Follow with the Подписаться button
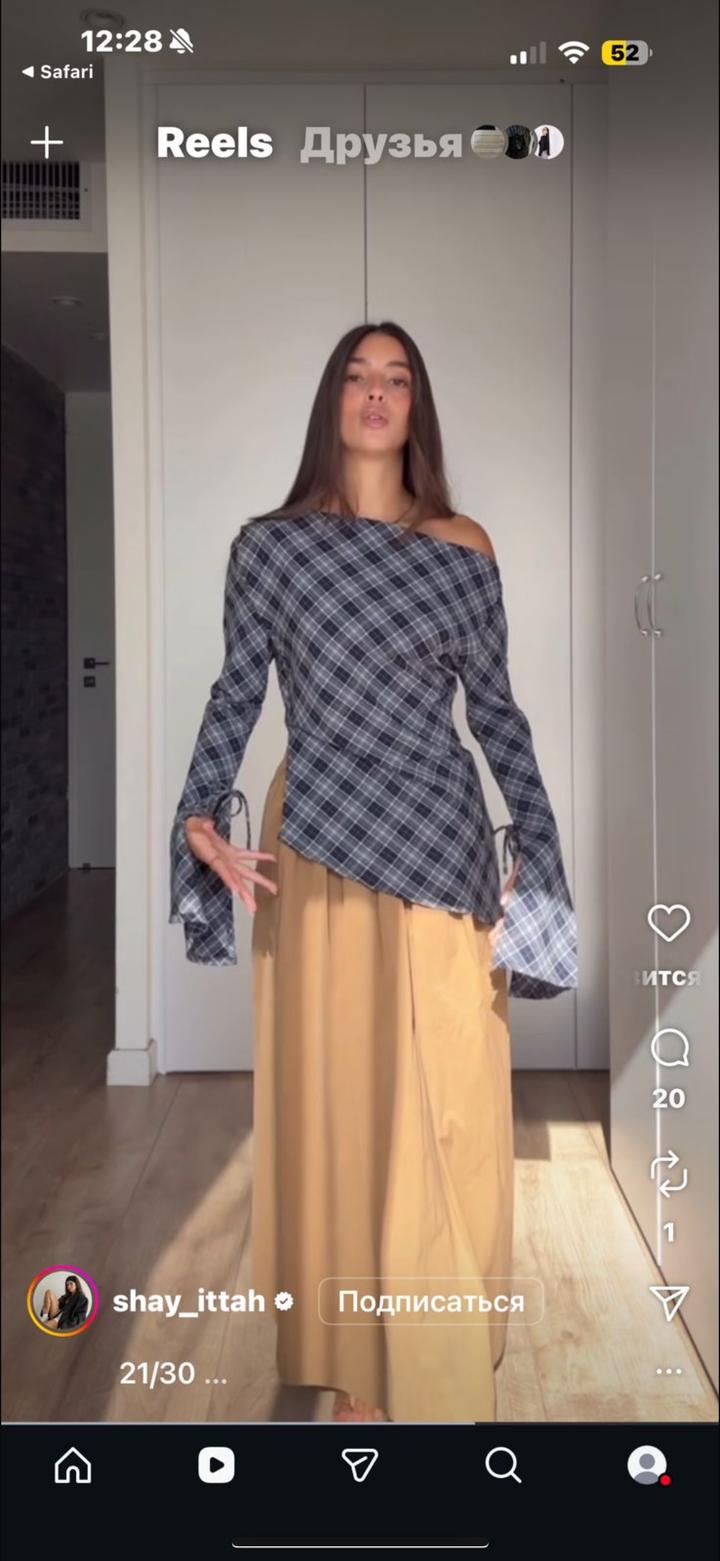 point(430,1301)
